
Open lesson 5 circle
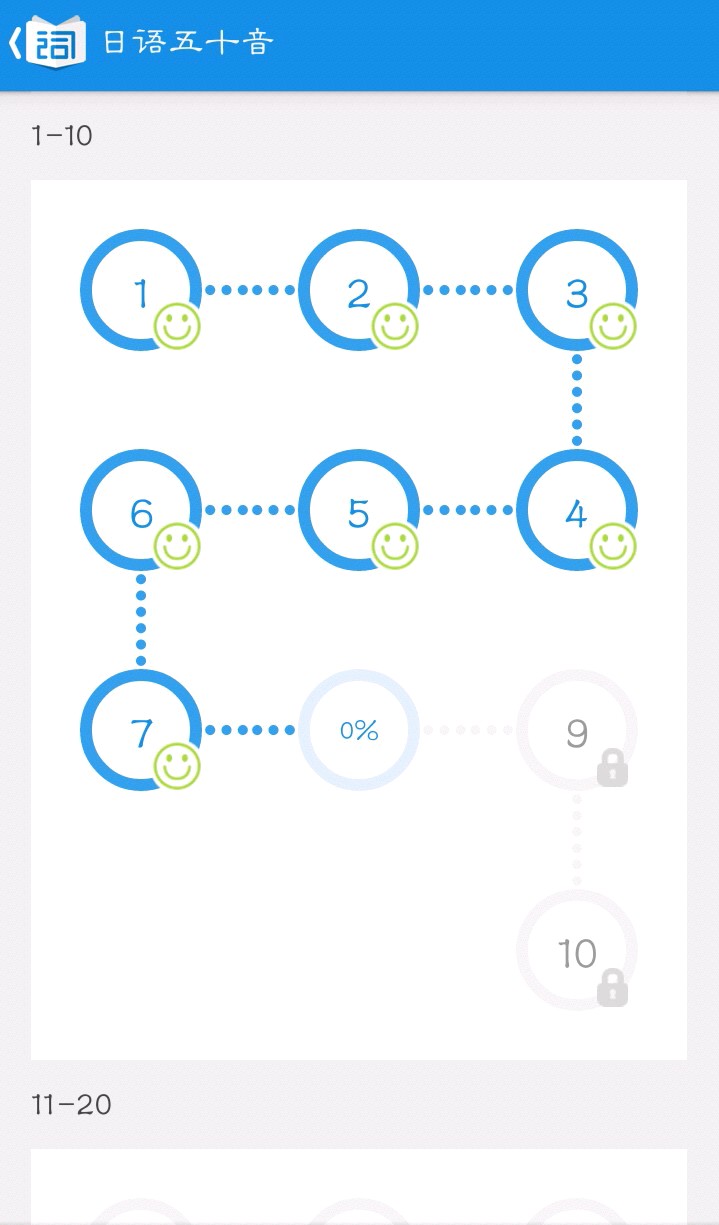(359, 511)
